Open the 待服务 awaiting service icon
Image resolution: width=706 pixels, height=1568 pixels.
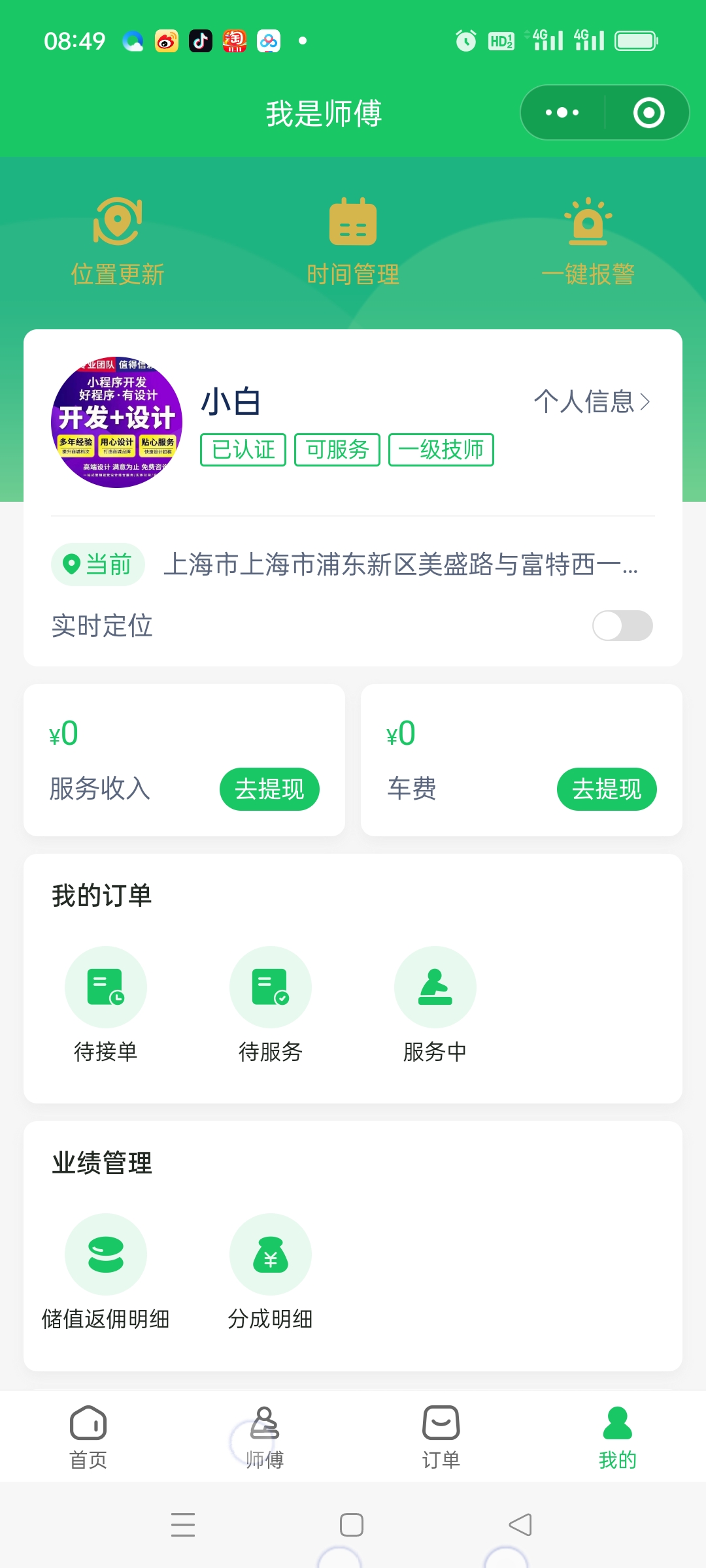(270, 987)
